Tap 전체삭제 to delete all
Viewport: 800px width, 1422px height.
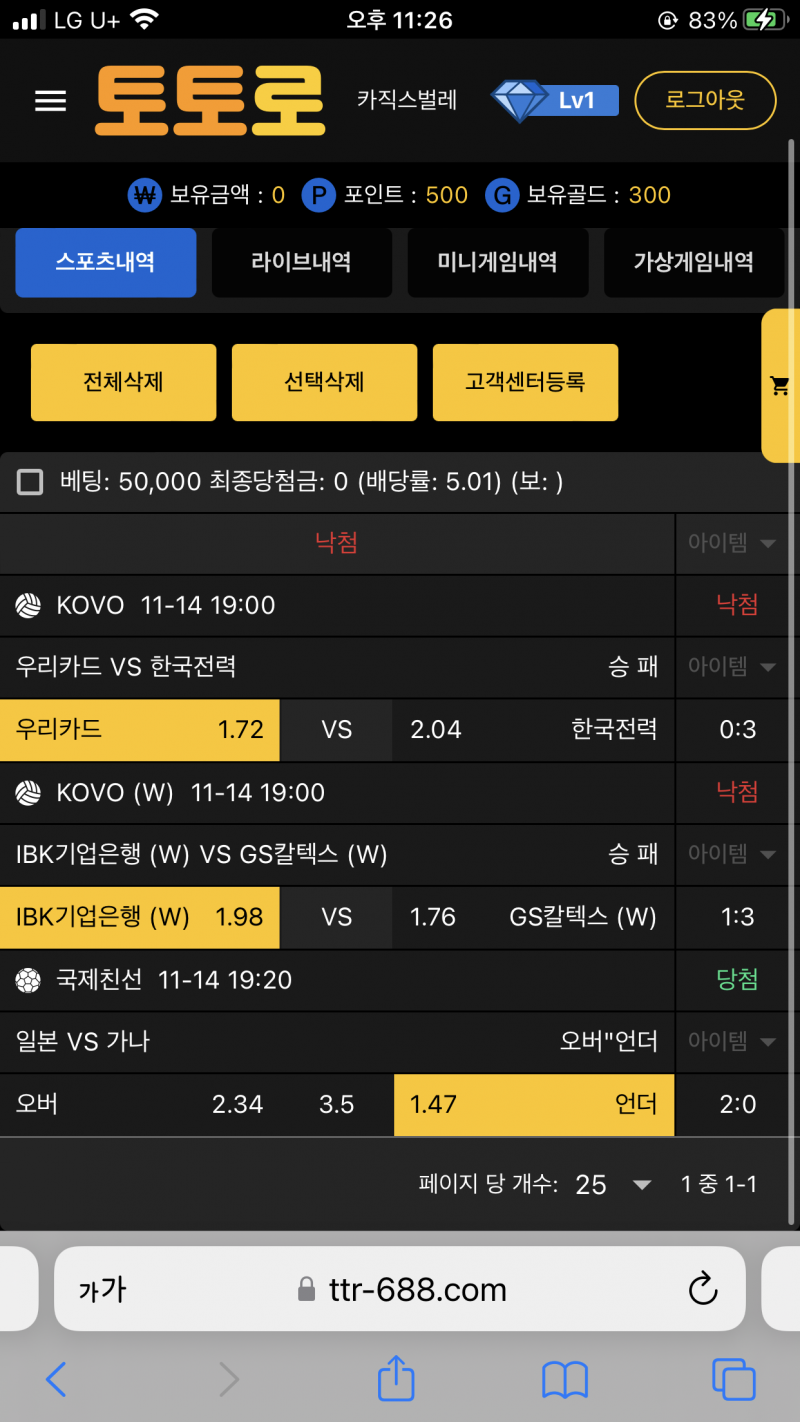click(123, 382)
